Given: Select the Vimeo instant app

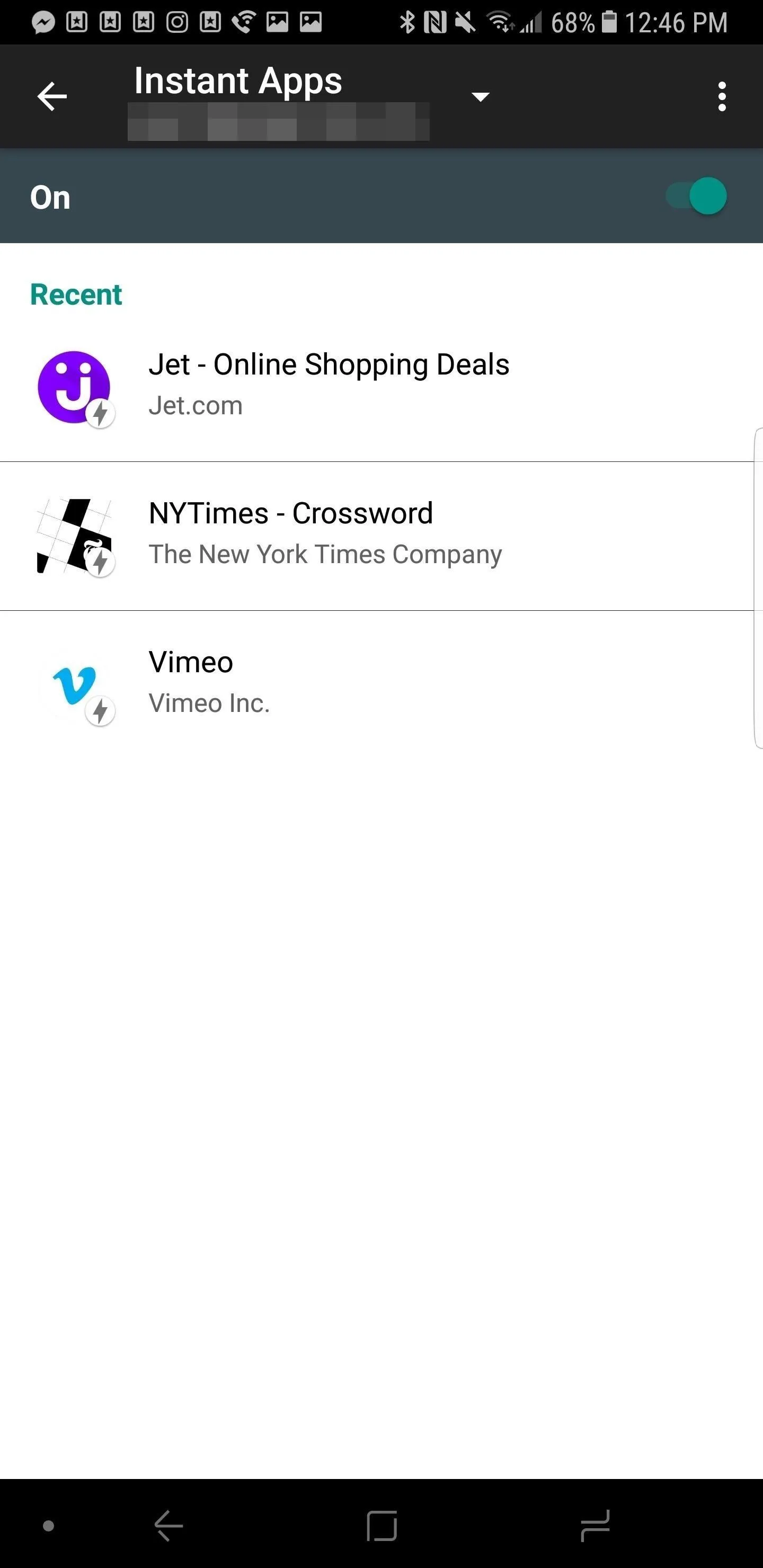Looking at the screenshot, I should pyautogui.click(x=381, y=685).
